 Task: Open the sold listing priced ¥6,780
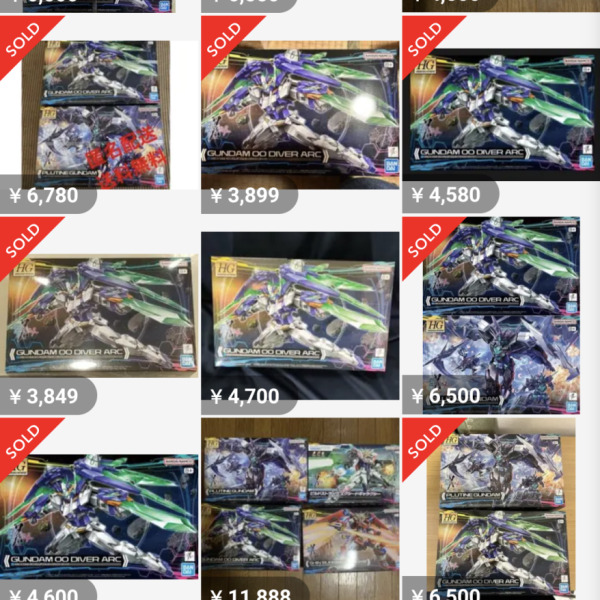click(99, 118)
